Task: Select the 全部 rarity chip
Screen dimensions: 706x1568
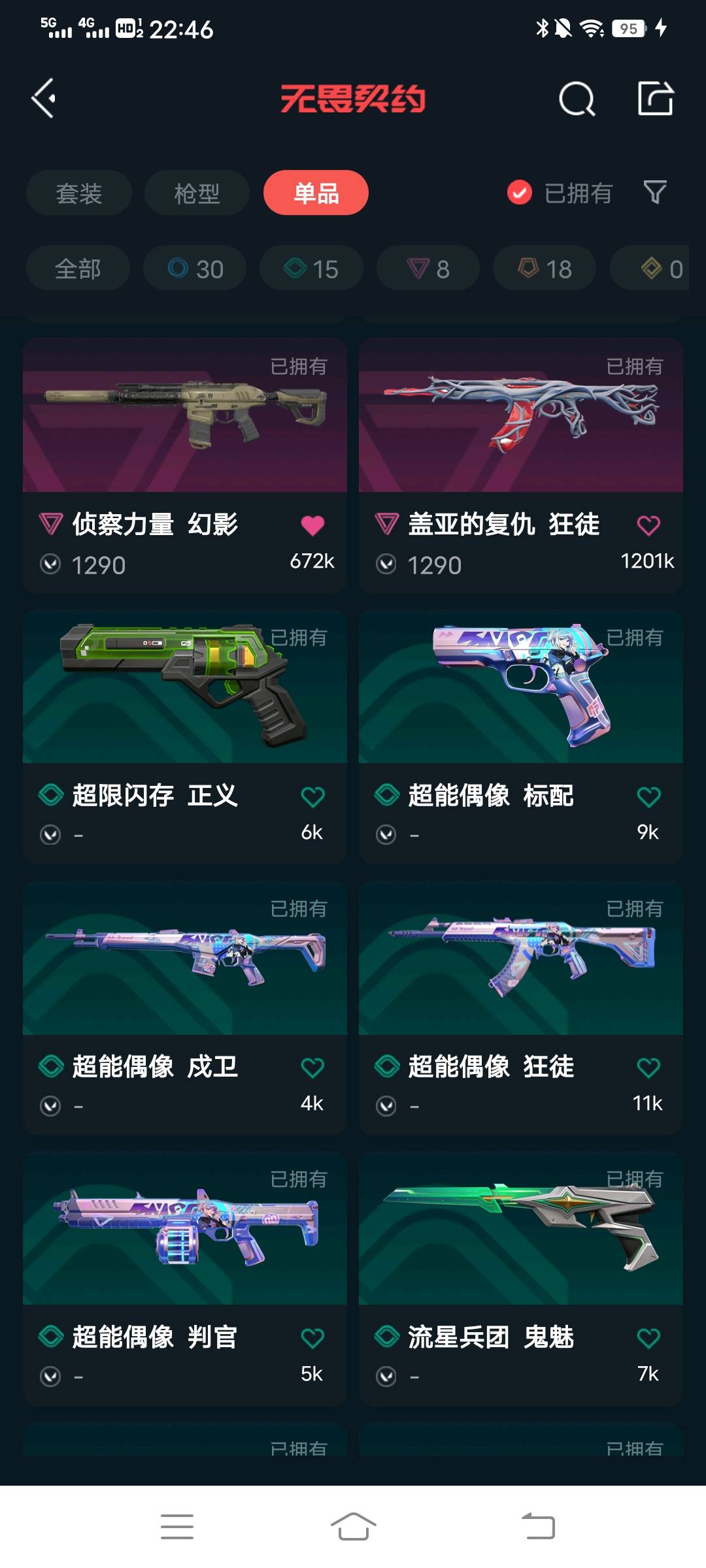Action: (78, 269)
